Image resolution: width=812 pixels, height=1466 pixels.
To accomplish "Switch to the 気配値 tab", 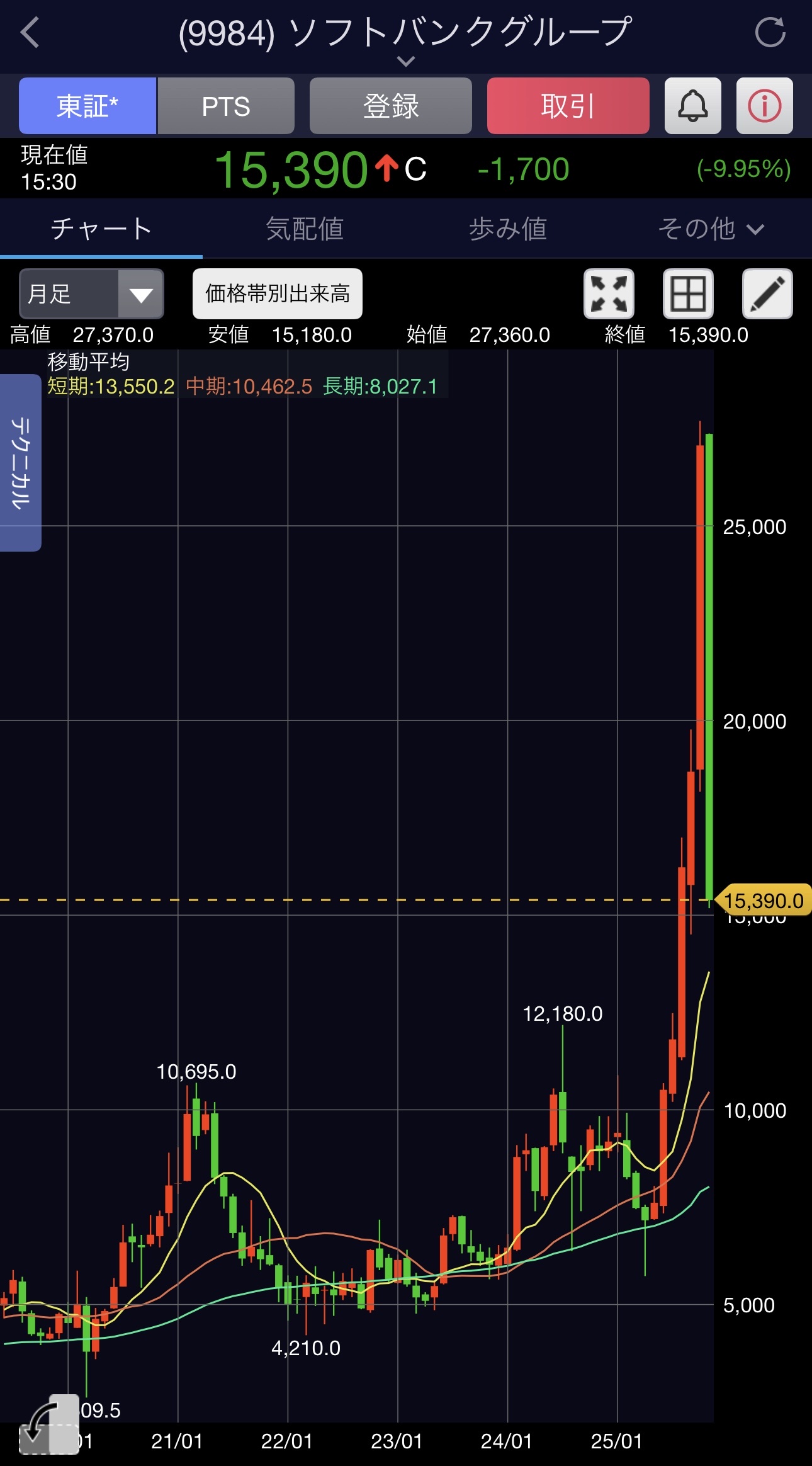I will point(305,229).
